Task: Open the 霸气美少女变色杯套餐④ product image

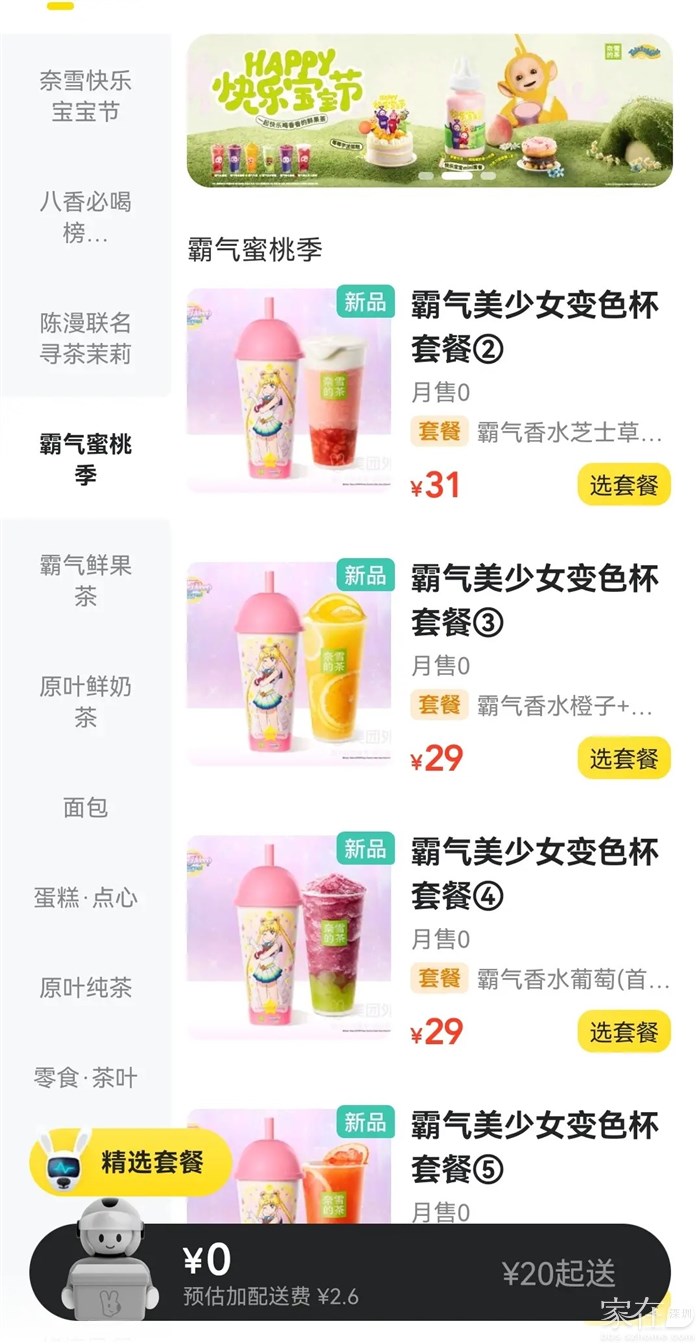Action: tap(289, 937)
